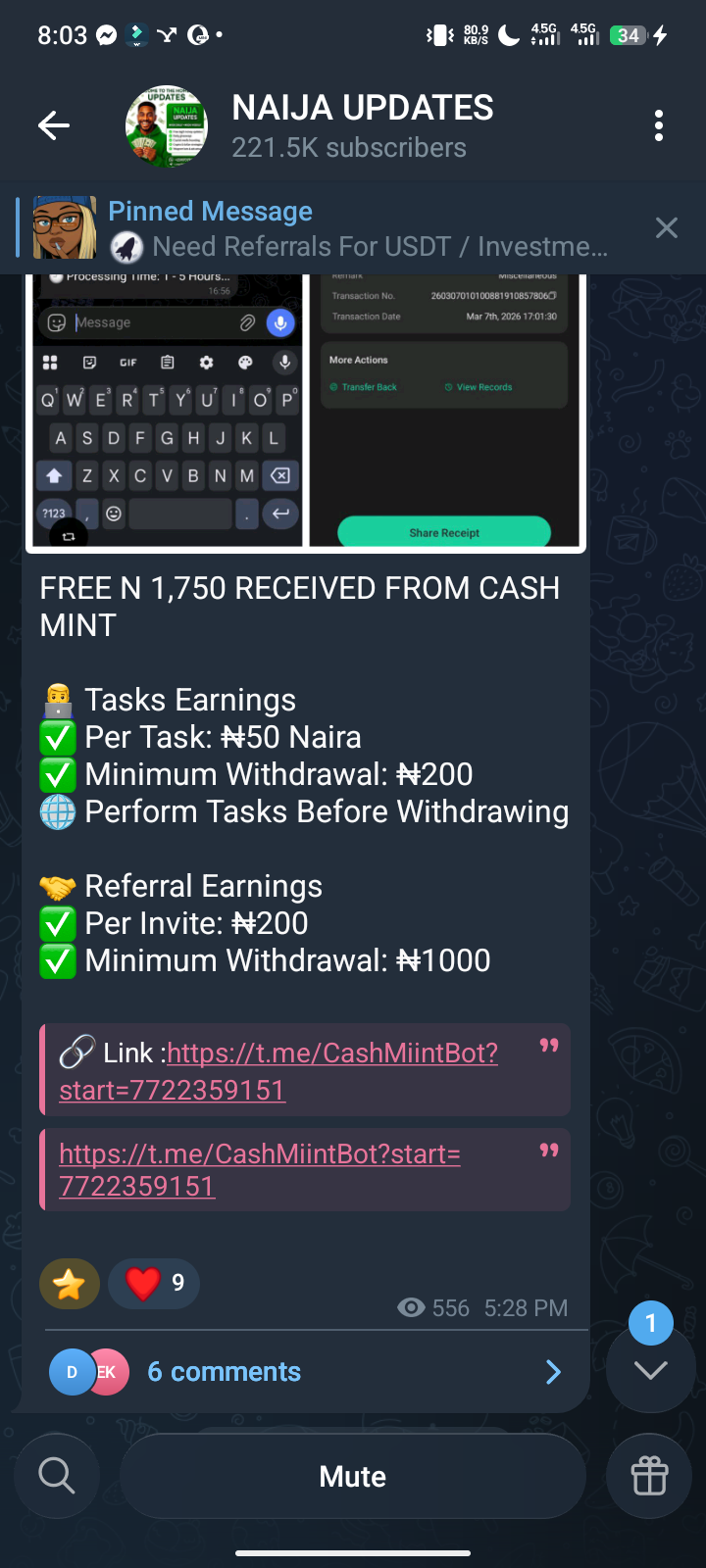Open NAIJA UPDATES channel profile
706x1568 pixels.
point(361,125)
